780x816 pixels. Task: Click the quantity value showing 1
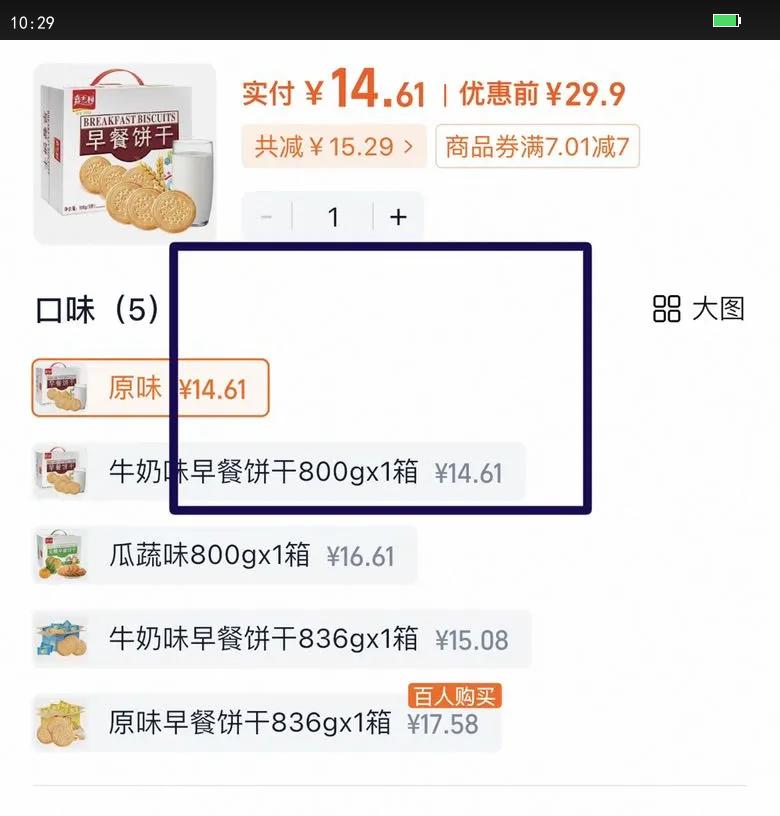(333, 216)
